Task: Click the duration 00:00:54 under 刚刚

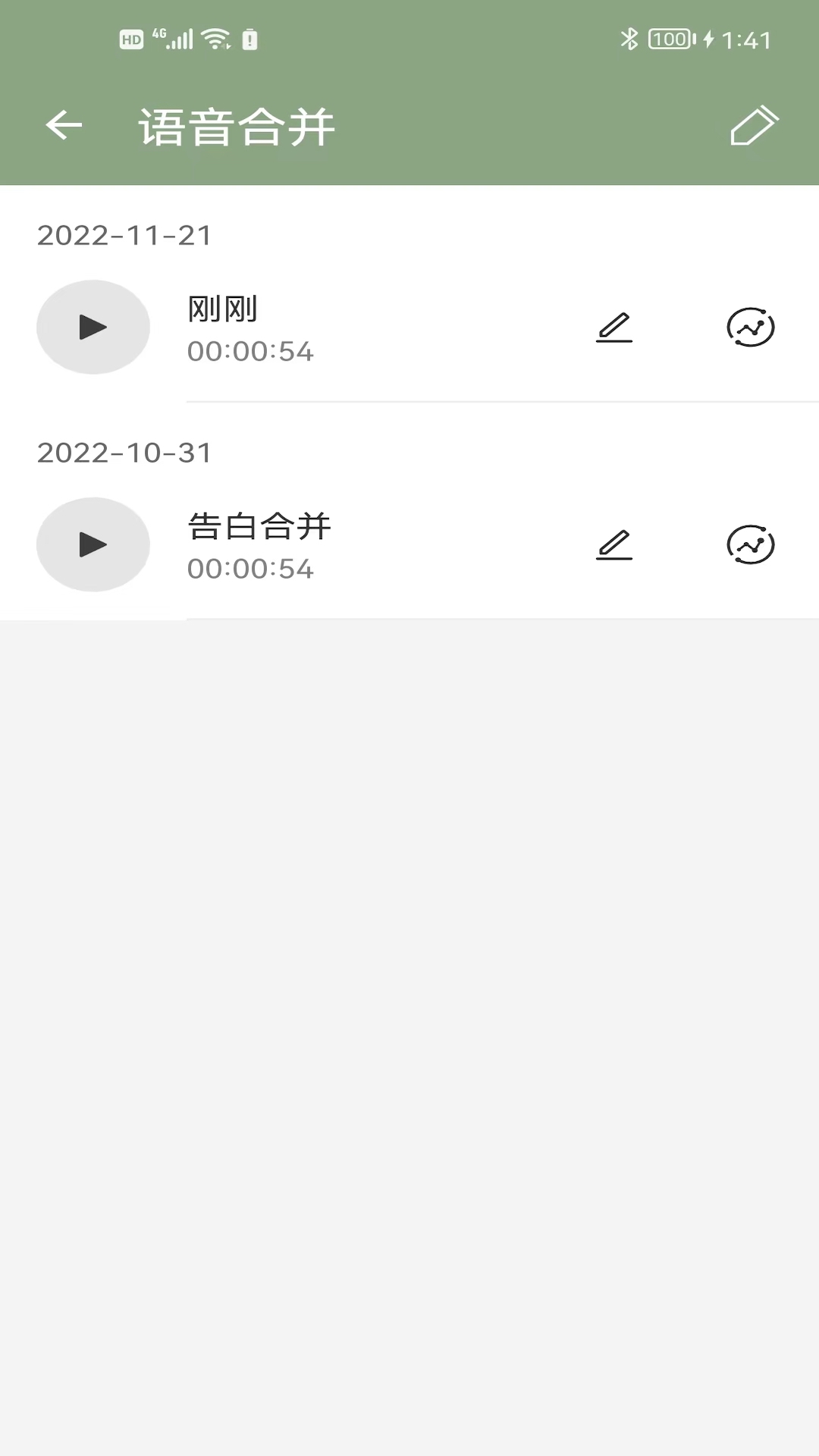Action: [x=252, y=350]
